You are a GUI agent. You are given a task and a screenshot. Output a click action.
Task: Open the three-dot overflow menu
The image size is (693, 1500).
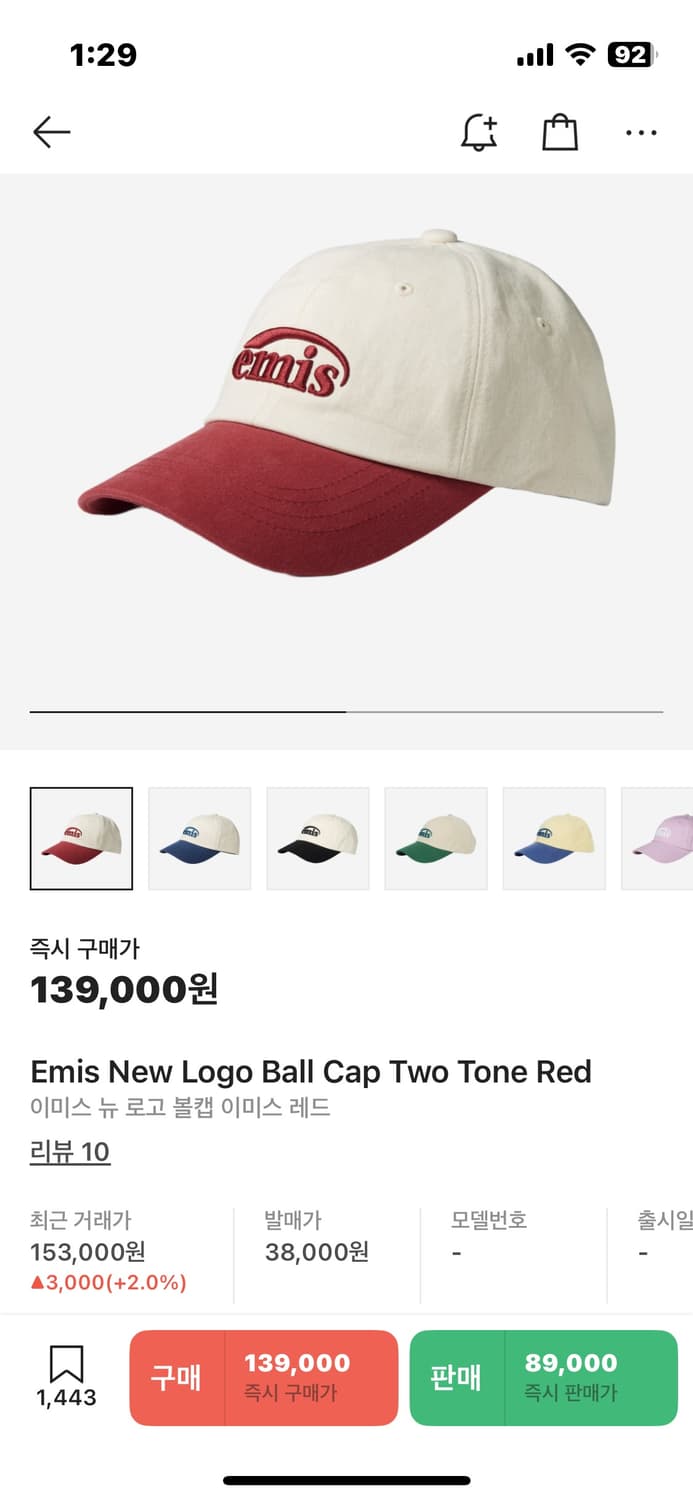point(641,132)
